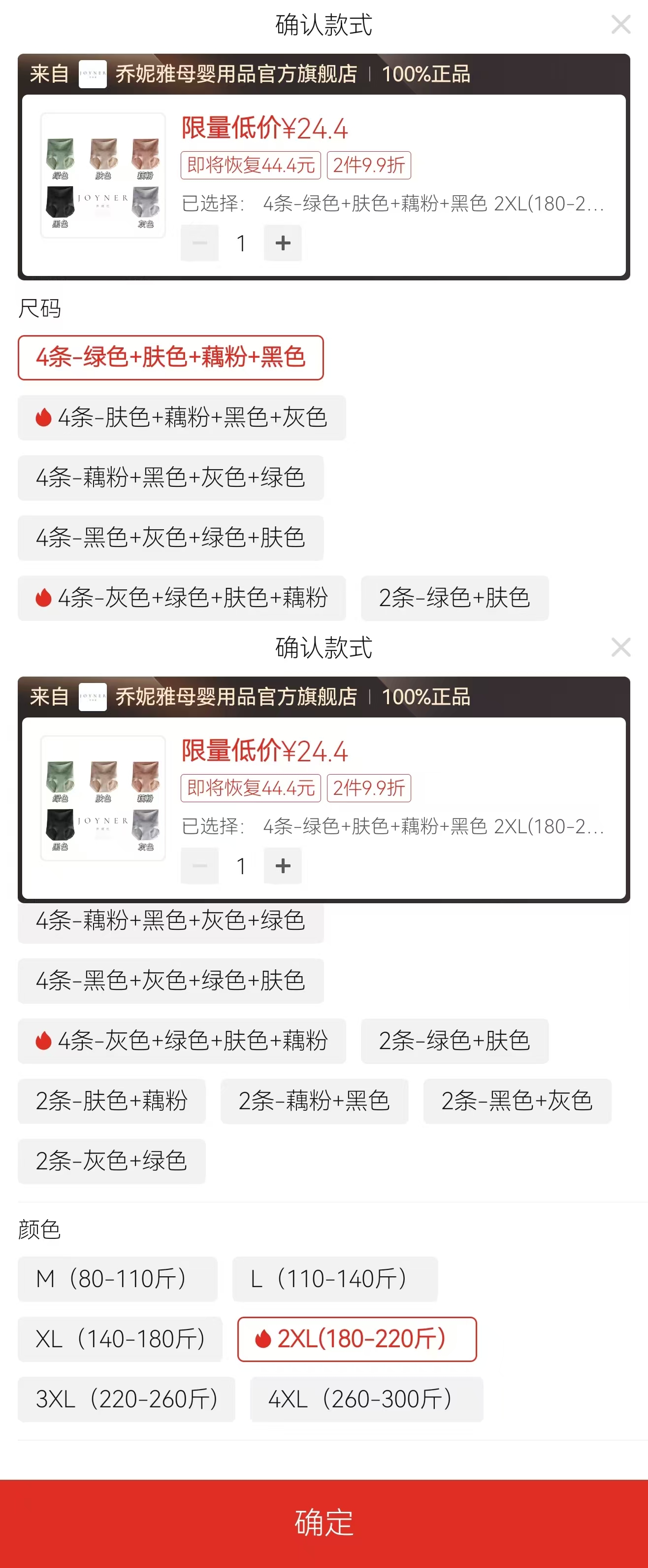Choose size M（80-110斤）
The height and width of the screenshot is (1568, 648).
[x=117, y=1278]
